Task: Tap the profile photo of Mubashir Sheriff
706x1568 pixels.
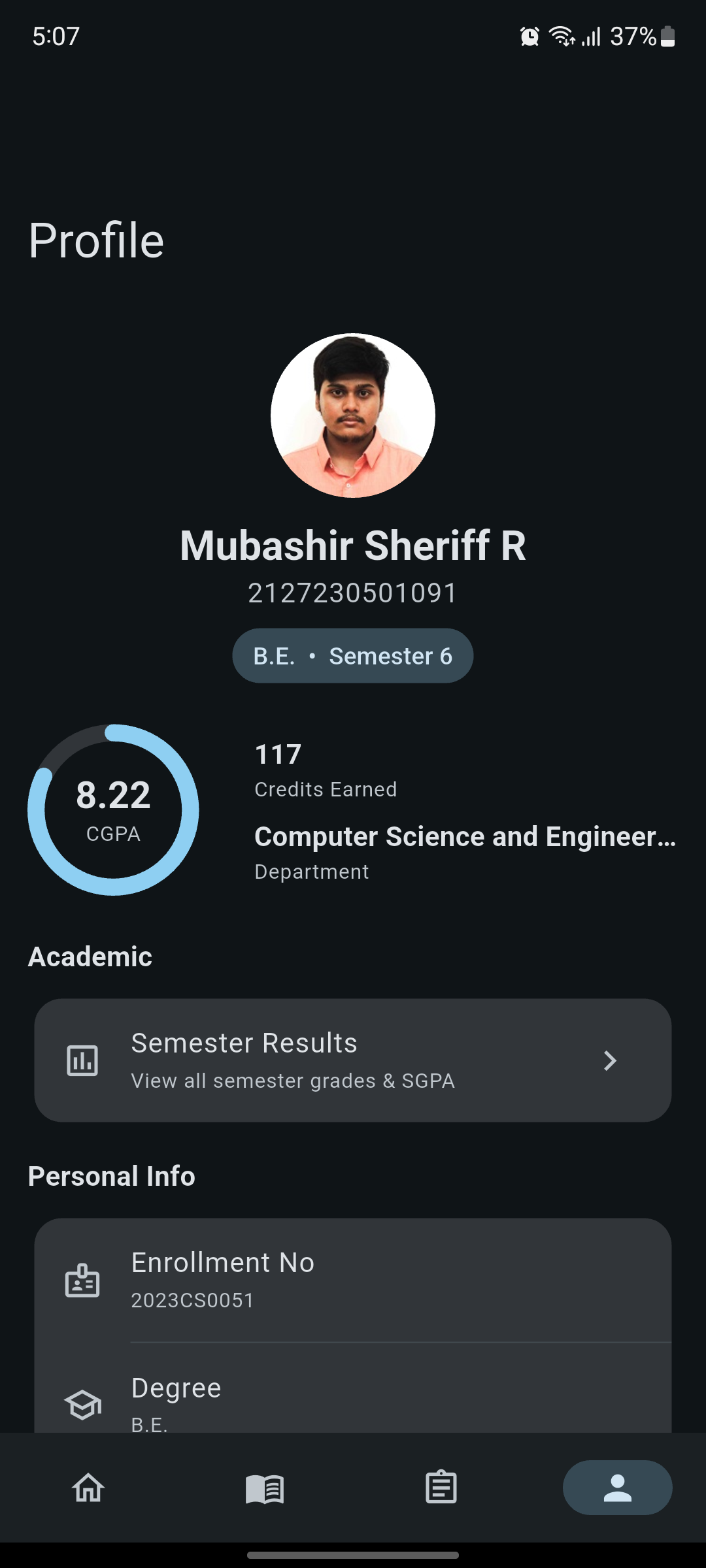Action: [353, 416]
